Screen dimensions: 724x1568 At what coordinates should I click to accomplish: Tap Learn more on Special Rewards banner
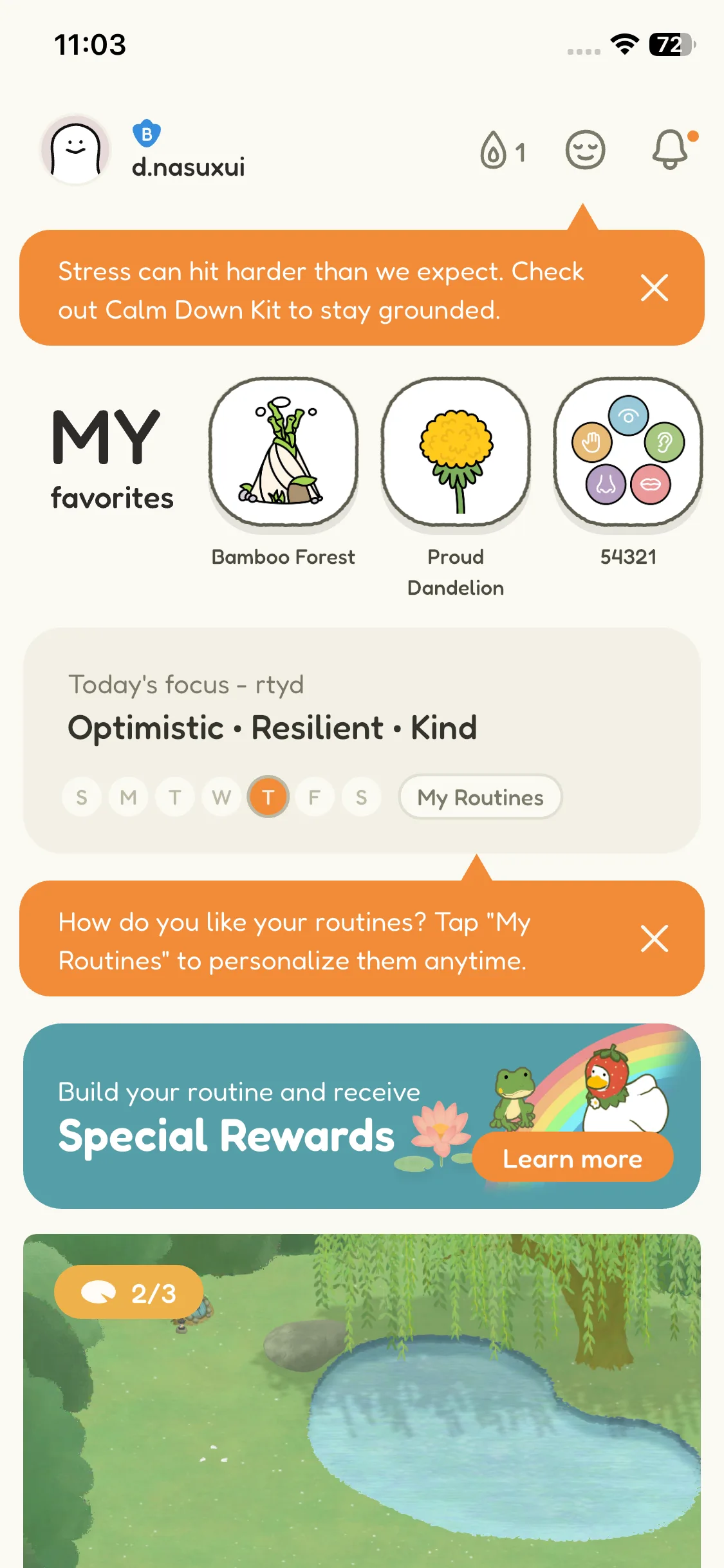point(572,1159)
